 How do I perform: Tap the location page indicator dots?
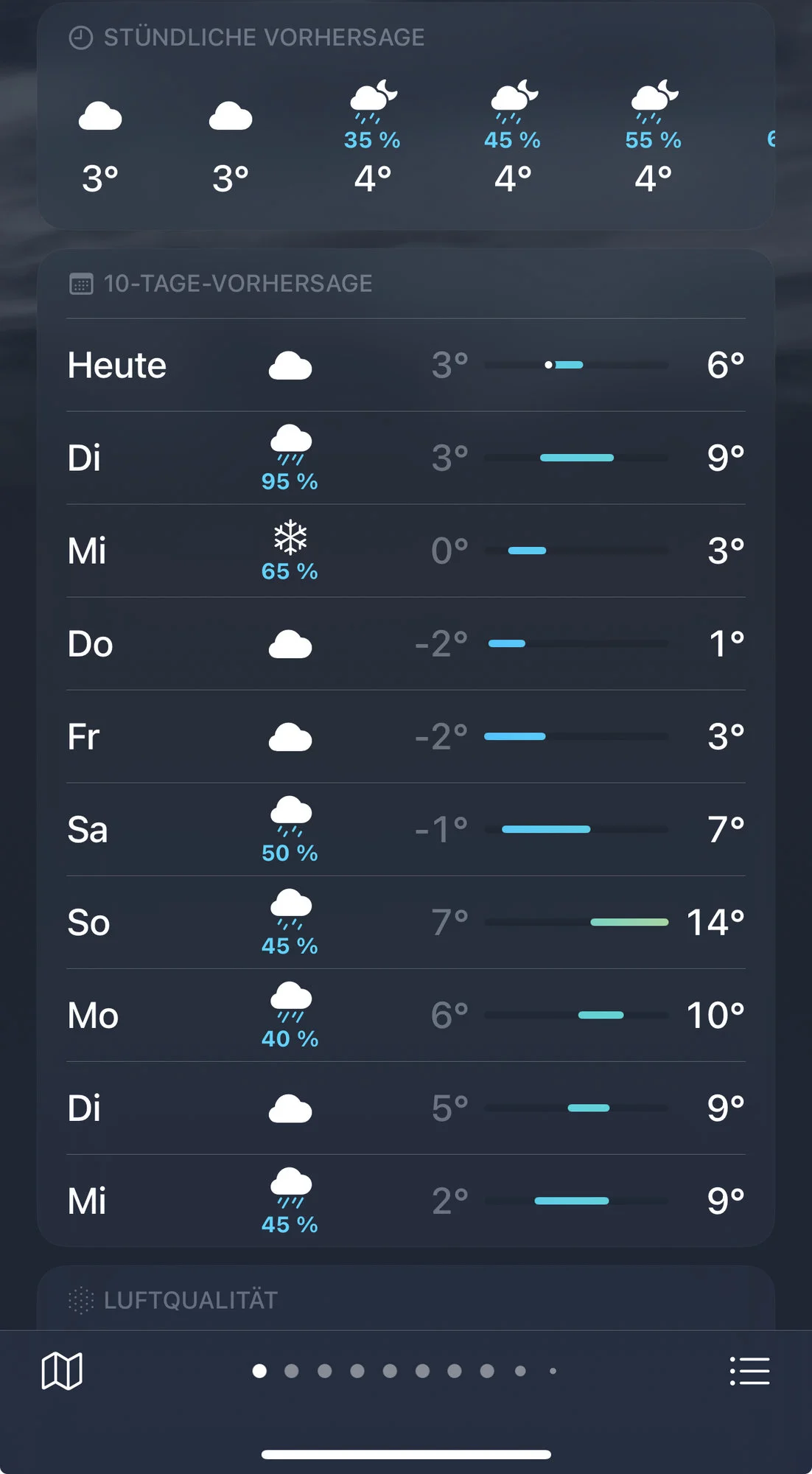click(x=405, y=1371)
